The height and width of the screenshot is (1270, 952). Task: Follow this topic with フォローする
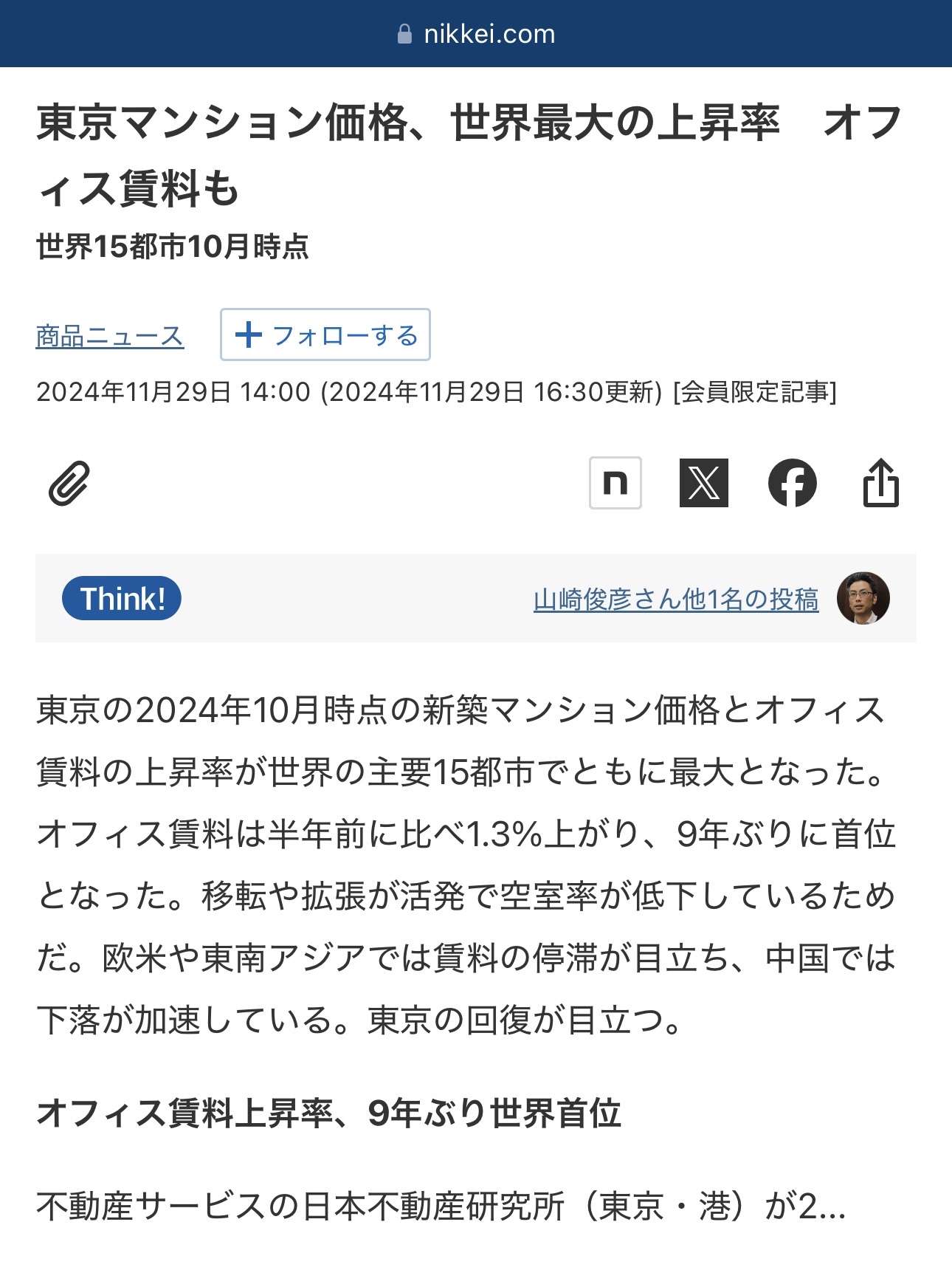[x=325, y=335]
